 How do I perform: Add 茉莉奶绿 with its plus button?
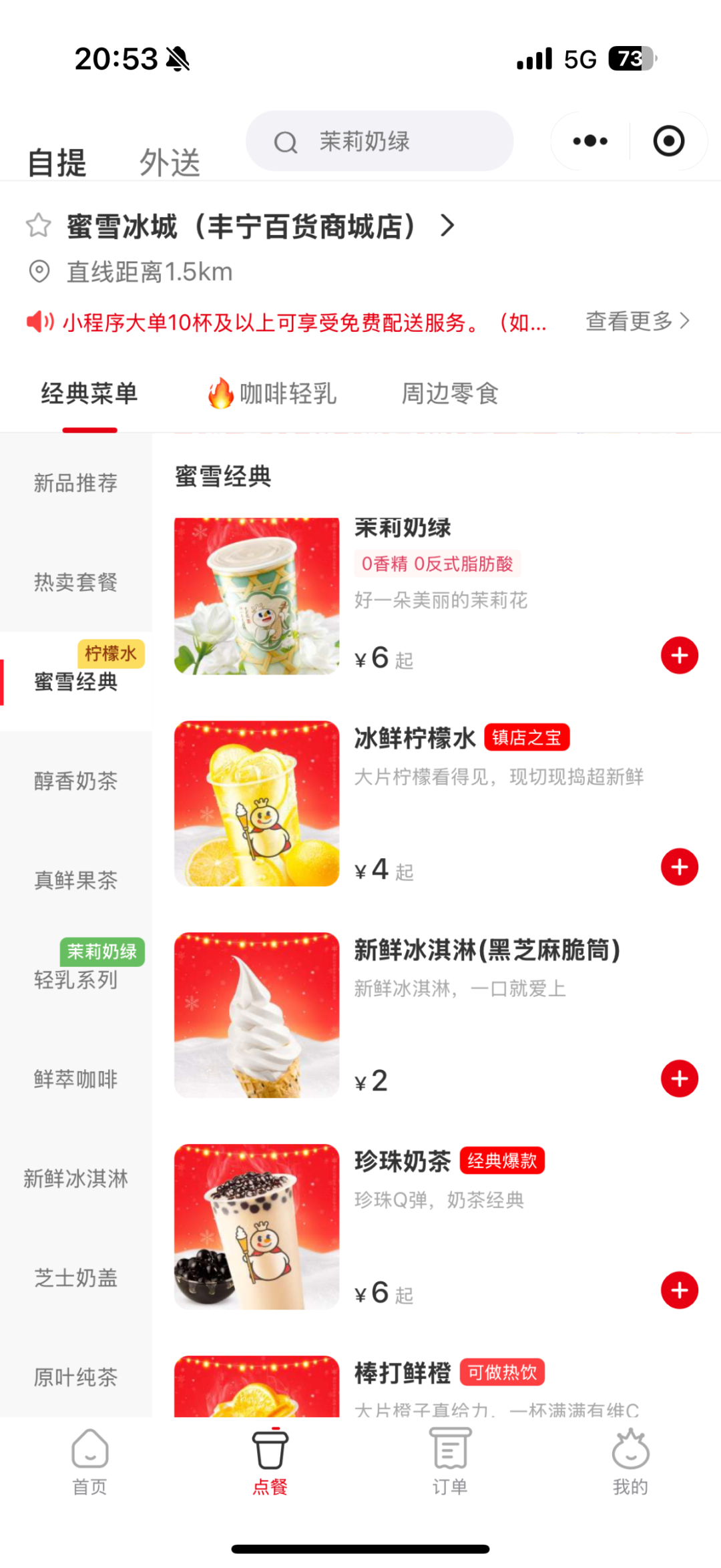(679, 655)
